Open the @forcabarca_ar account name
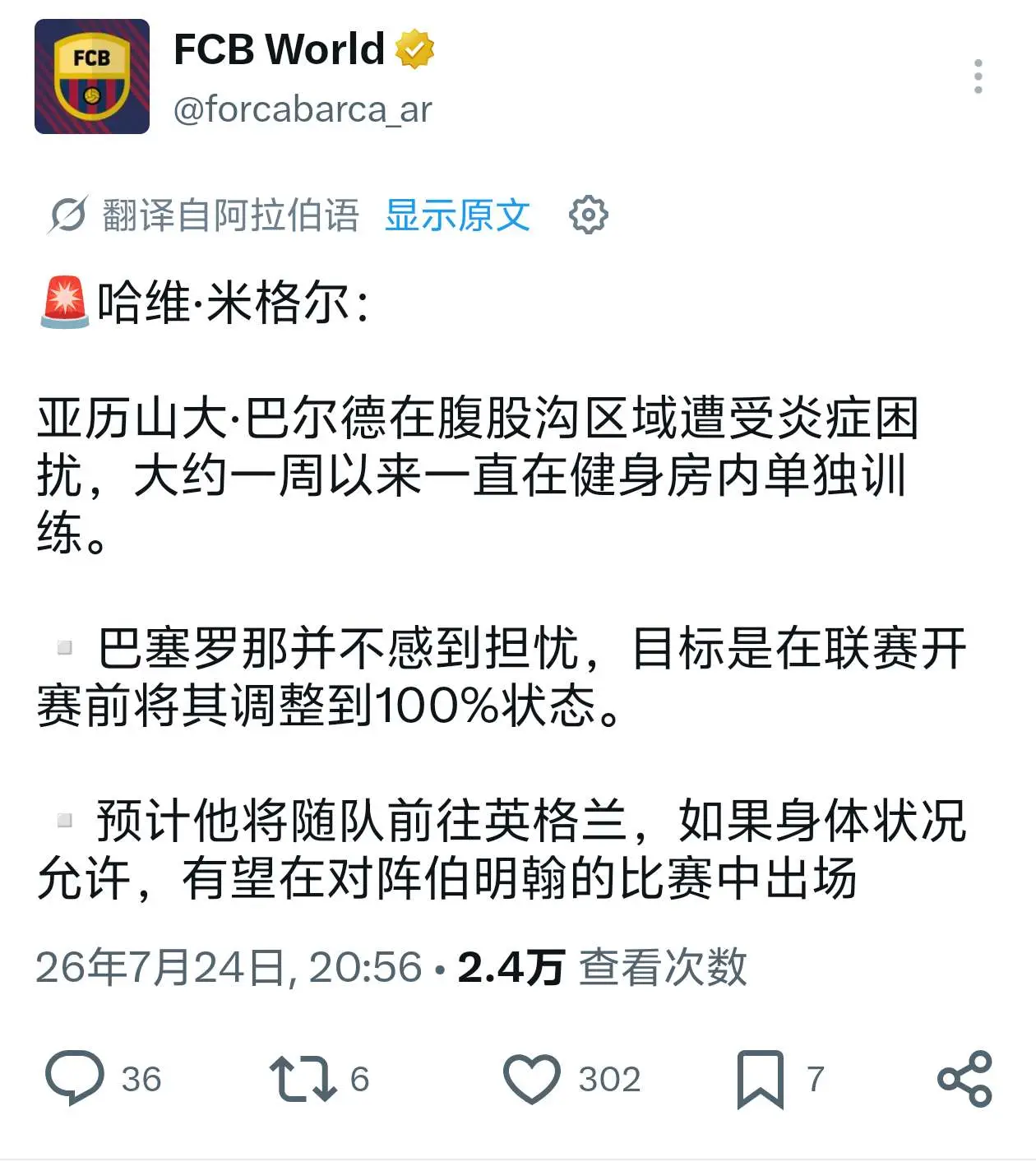Image resolution: width=1036 pixels, height=1171 pixels. coord(303,109)
